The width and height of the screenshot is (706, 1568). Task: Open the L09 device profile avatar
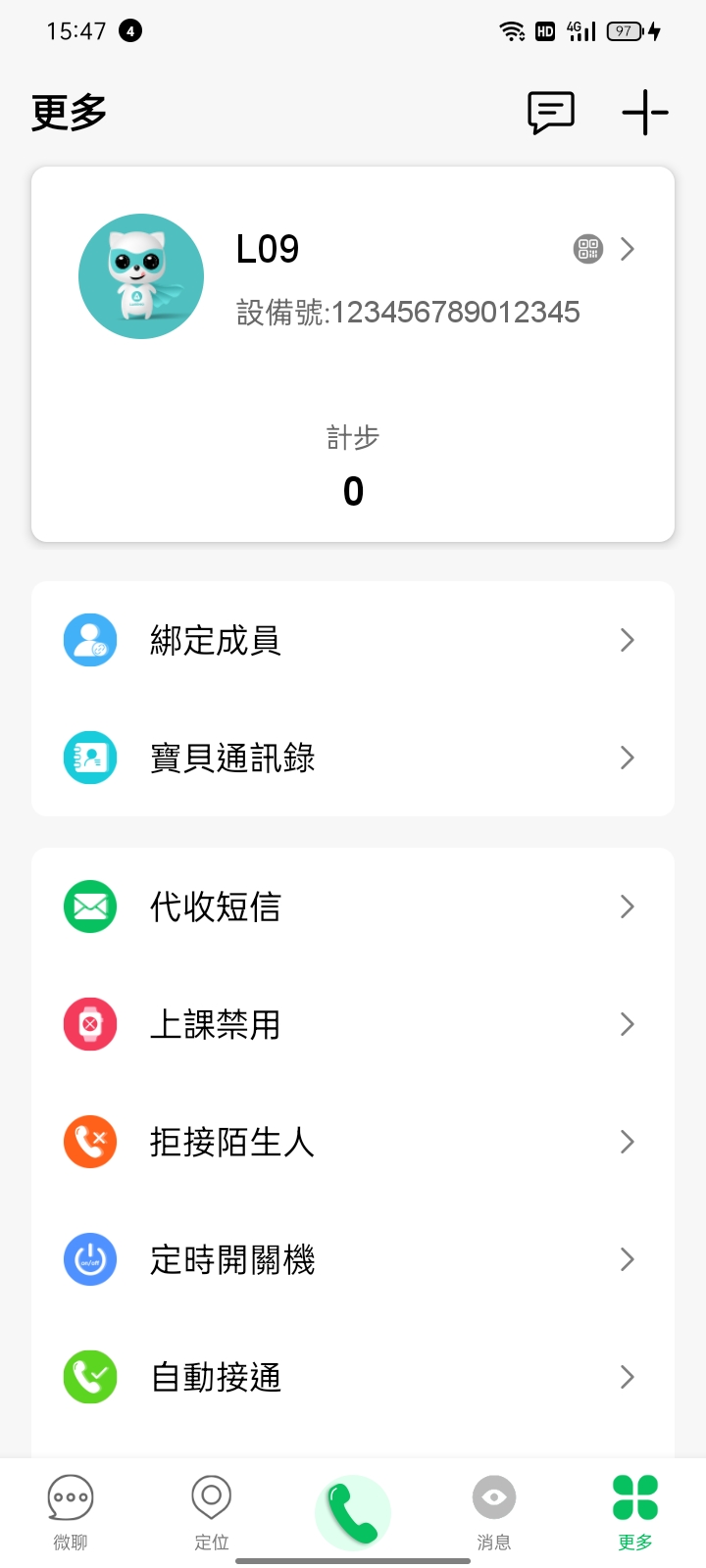point(141,276)
